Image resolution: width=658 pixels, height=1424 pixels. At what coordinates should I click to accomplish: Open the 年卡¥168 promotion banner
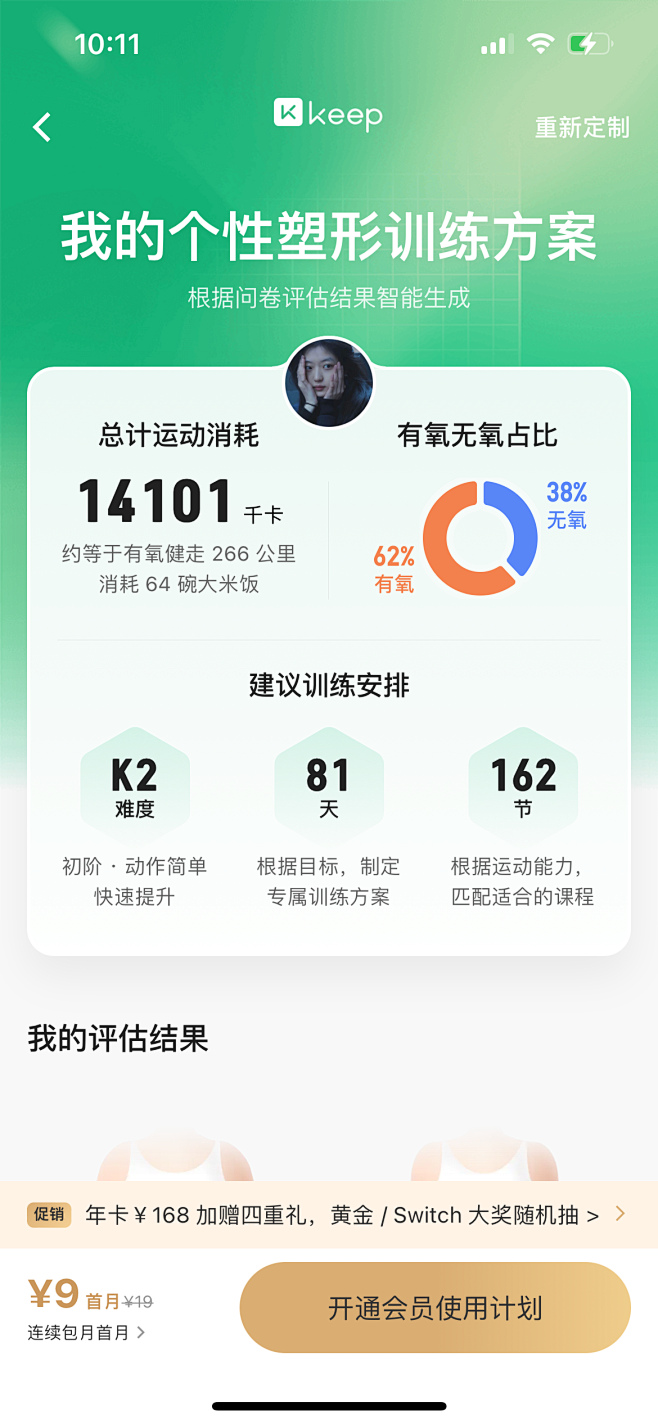click(x=329, y=1215)
